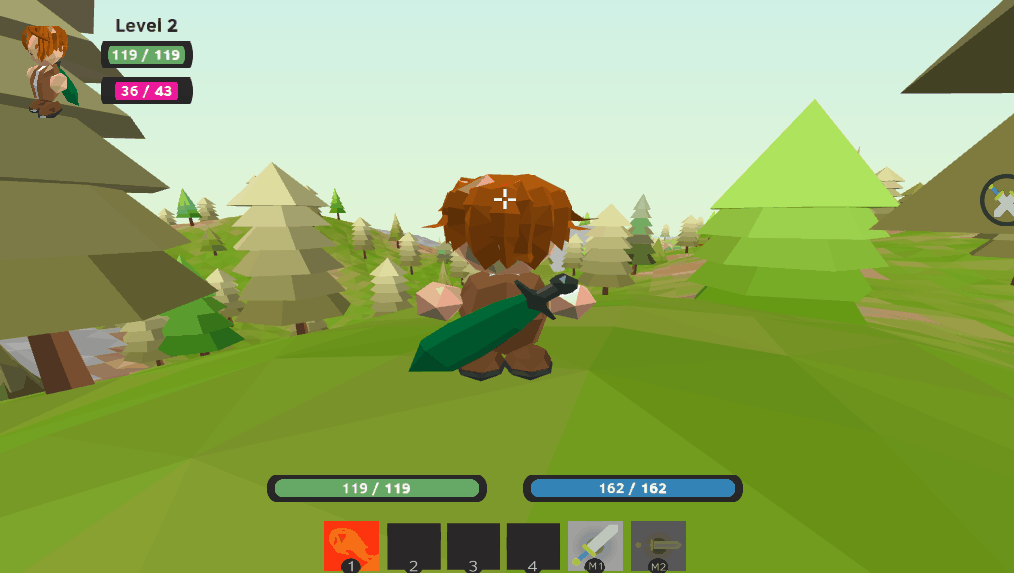Select empty skill slot 4
The height and width of the screenshot is (573, 1014).
click(x=533, y=545)
